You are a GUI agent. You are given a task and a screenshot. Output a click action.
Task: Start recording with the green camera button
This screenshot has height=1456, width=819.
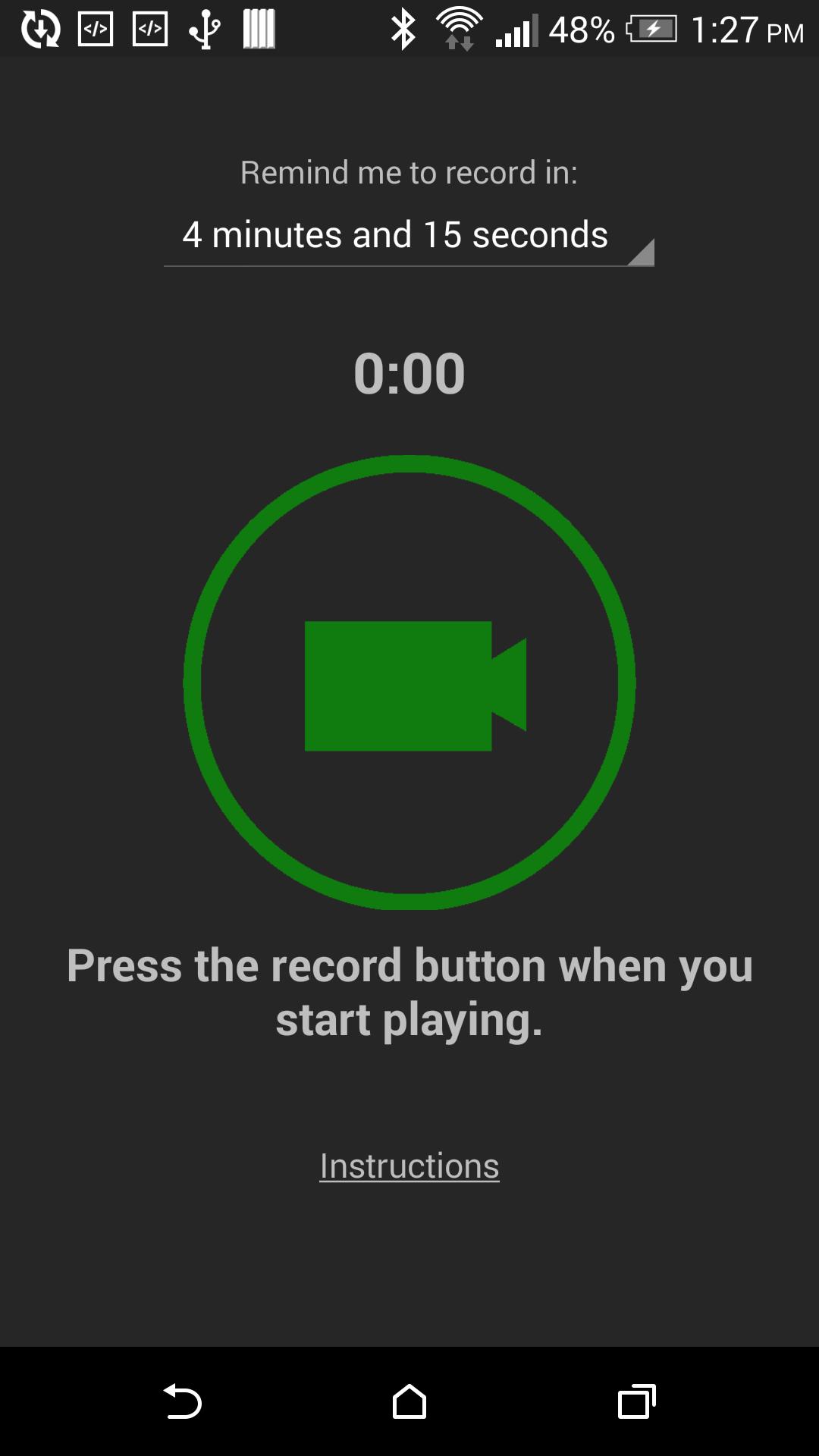click(409, 682)
